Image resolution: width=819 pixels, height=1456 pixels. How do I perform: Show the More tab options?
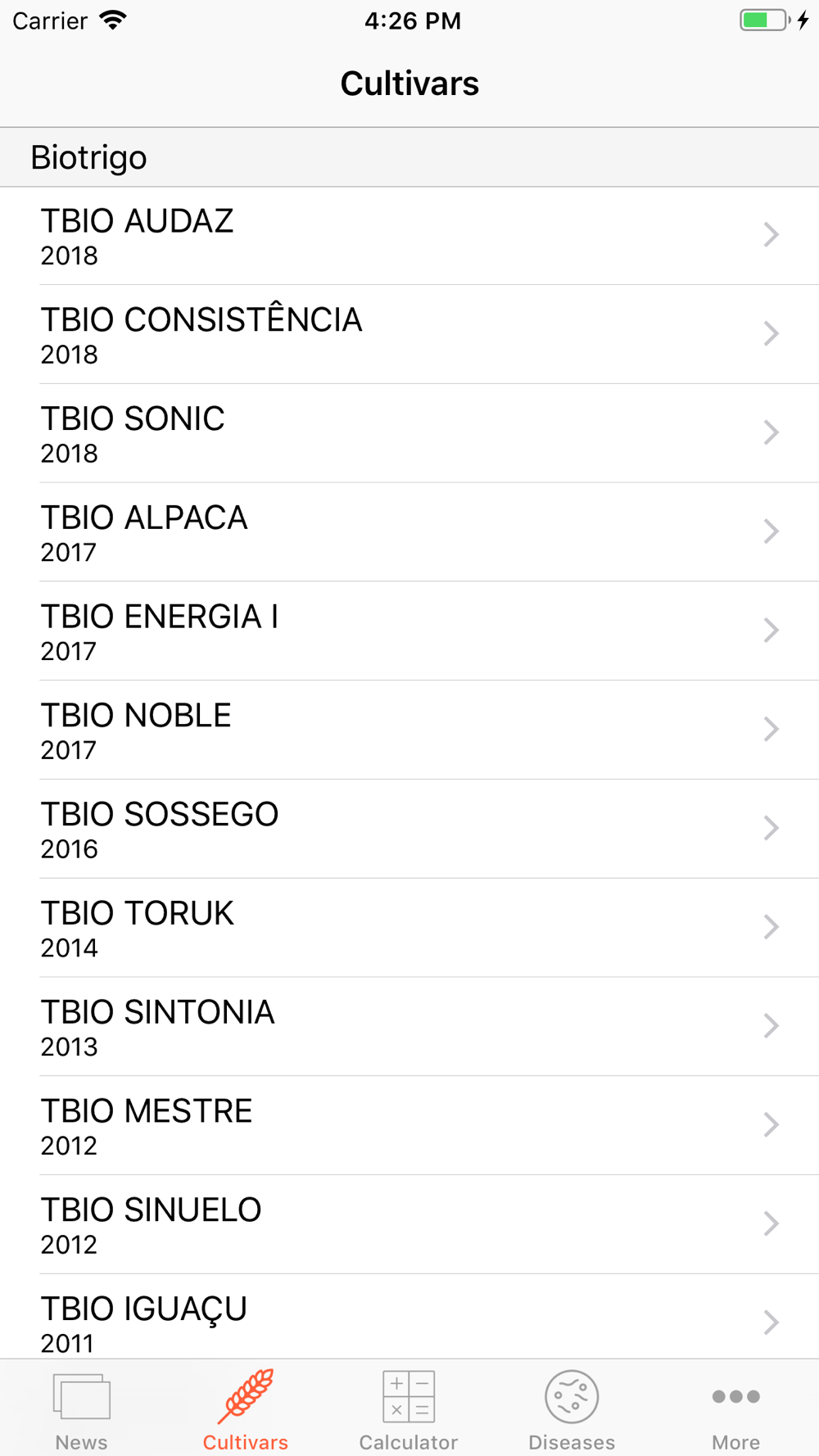coord(735,1409)
